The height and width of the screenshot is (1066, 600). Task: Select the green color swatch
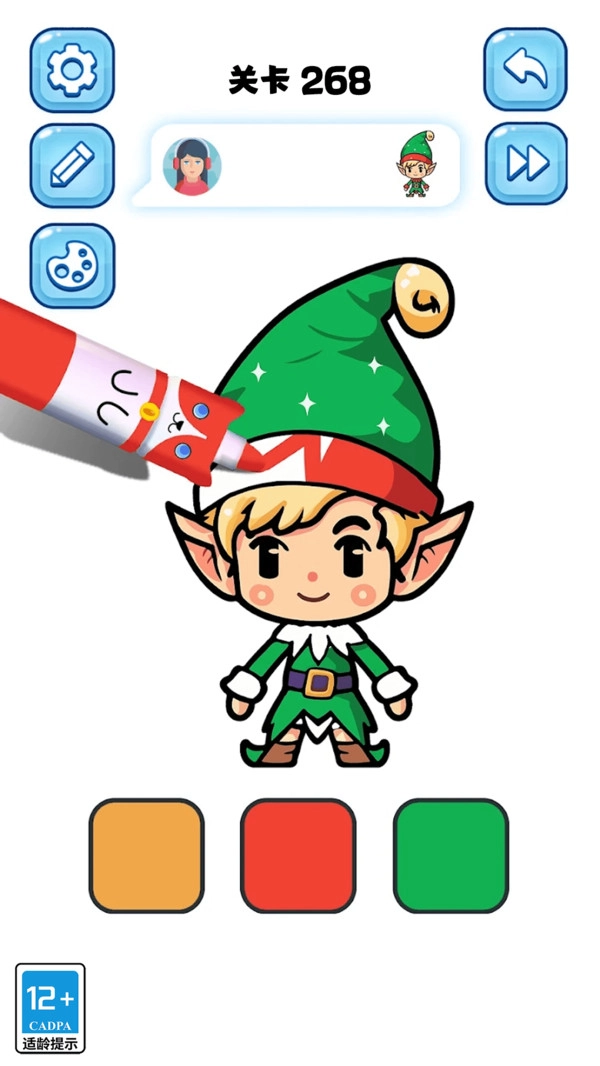coord(450,855)
